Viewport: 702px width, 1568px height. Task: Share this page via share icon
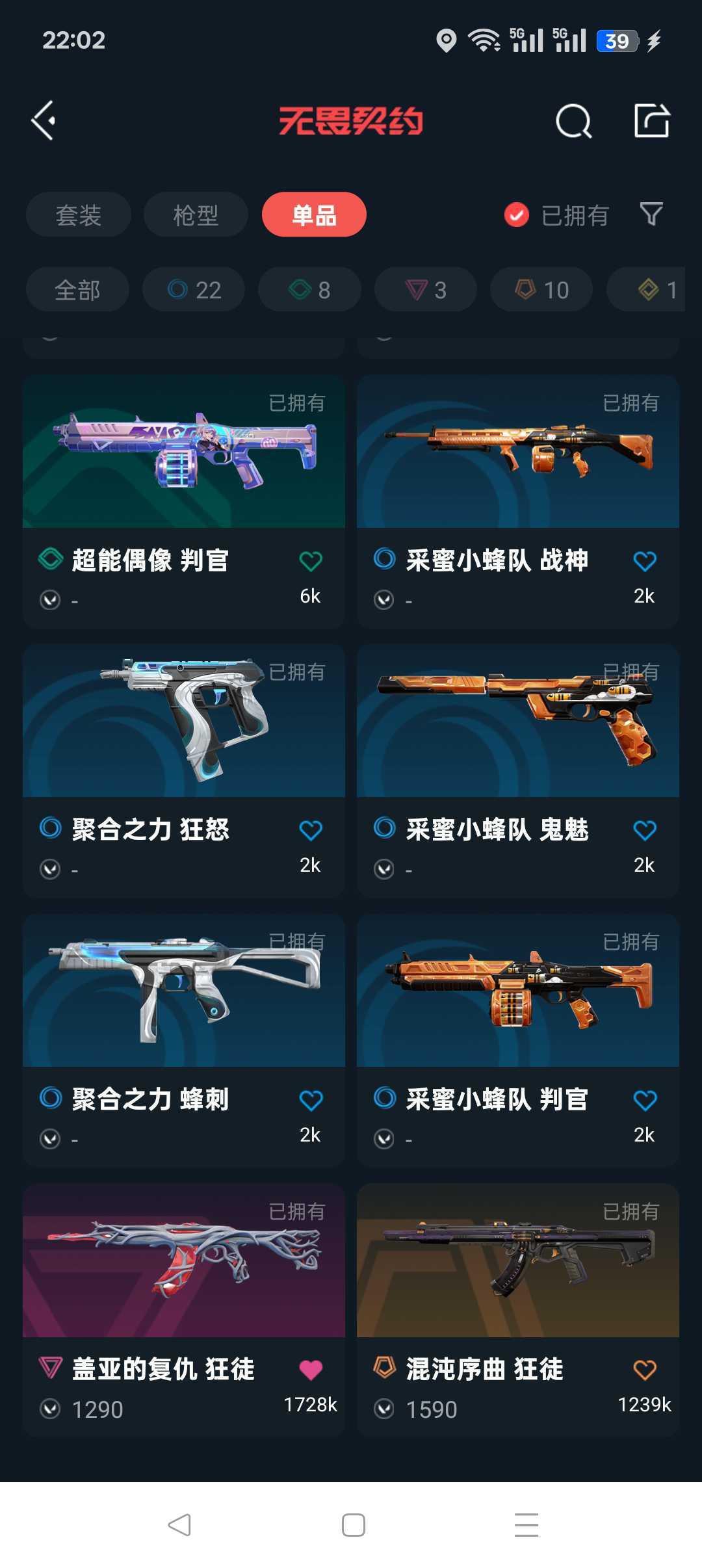[x=652, y=120]
